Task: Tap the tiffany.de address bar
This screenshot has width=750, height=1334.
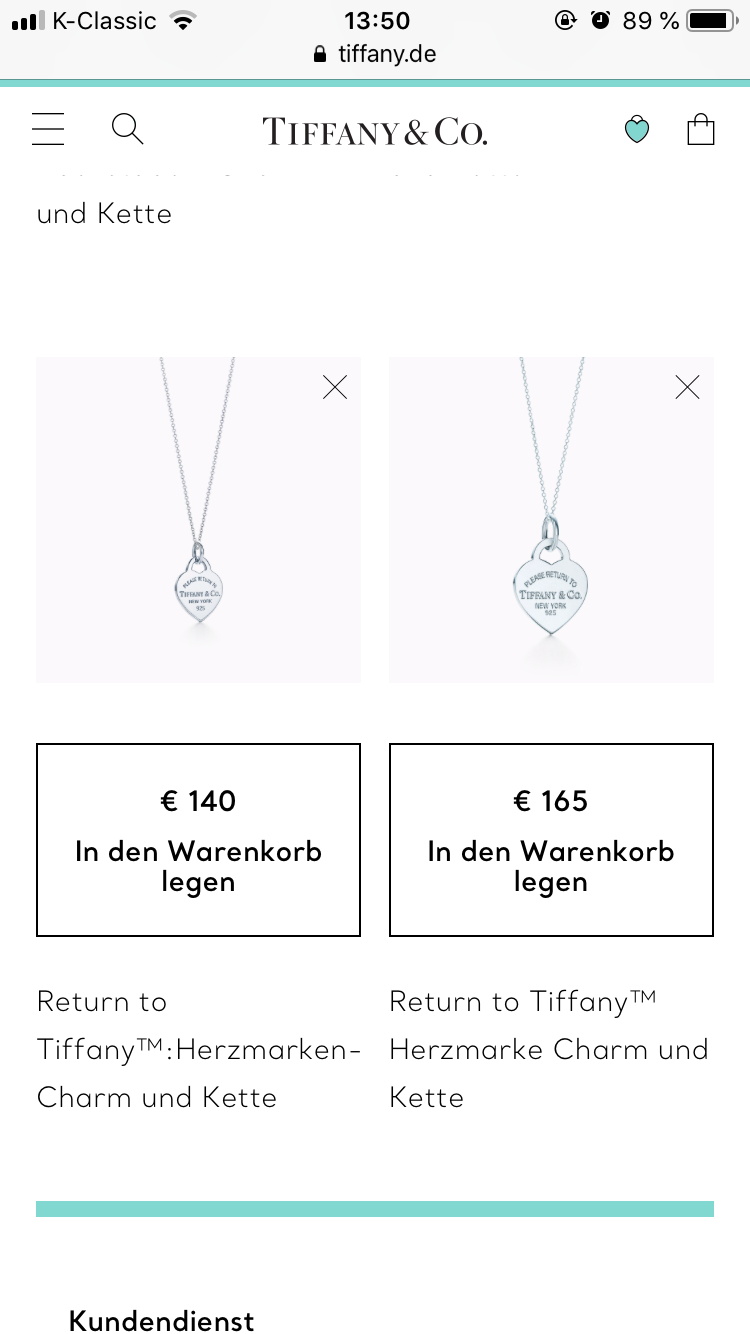Action: coord(375,54)
